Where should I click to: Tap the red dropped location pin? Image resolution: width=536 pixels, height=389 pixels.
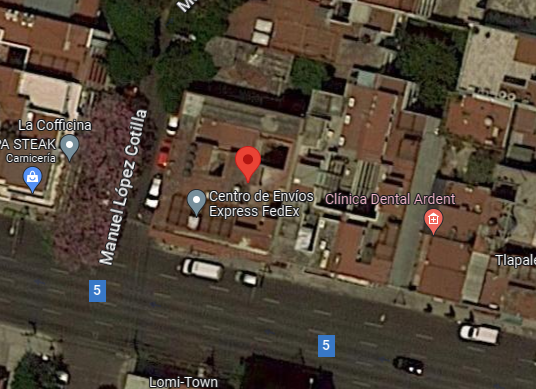coord(248,164)
